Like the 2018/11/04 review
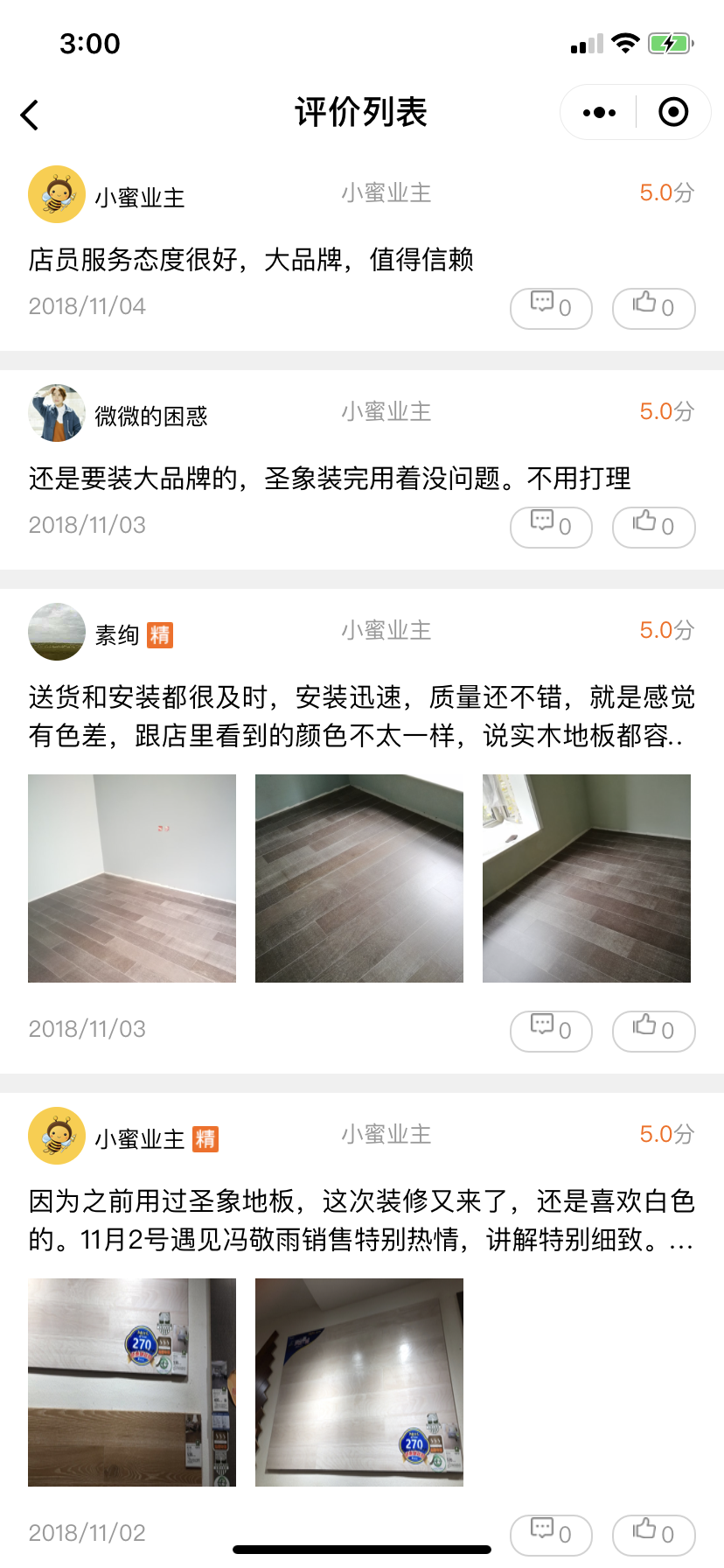724x1568 pixels. [x=653, y=308]
